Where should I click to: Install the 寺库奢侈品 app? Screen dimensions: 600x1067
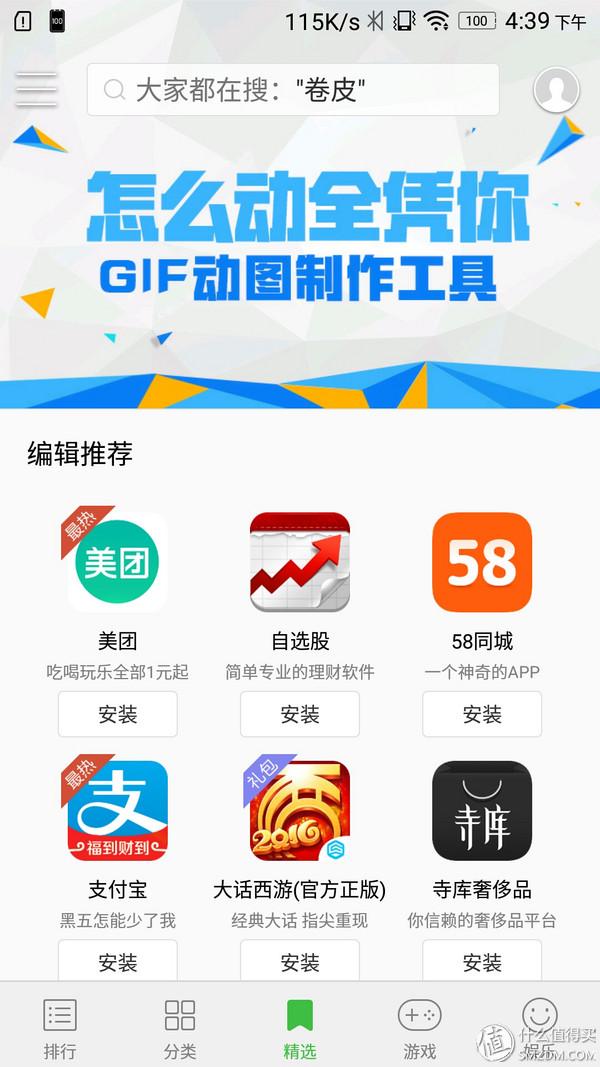pos(482,961)
